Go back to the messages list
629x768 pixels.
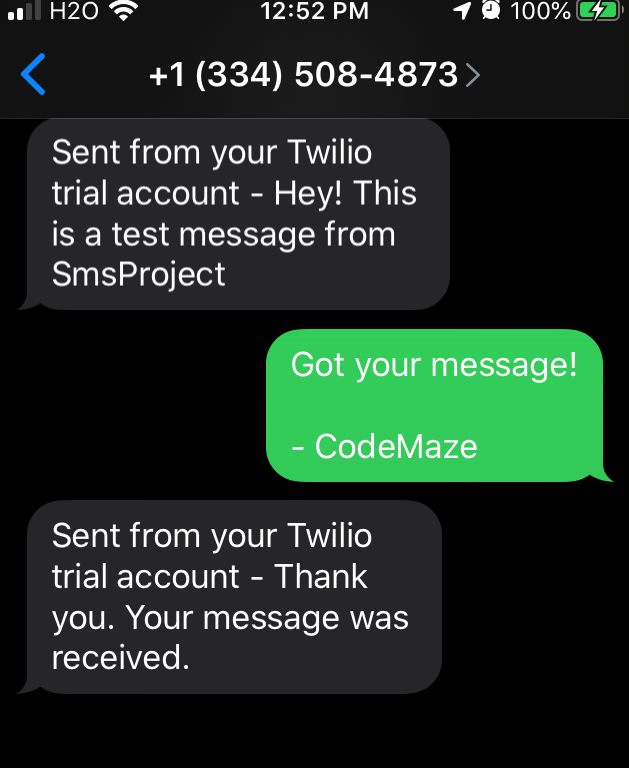[33, 75]
